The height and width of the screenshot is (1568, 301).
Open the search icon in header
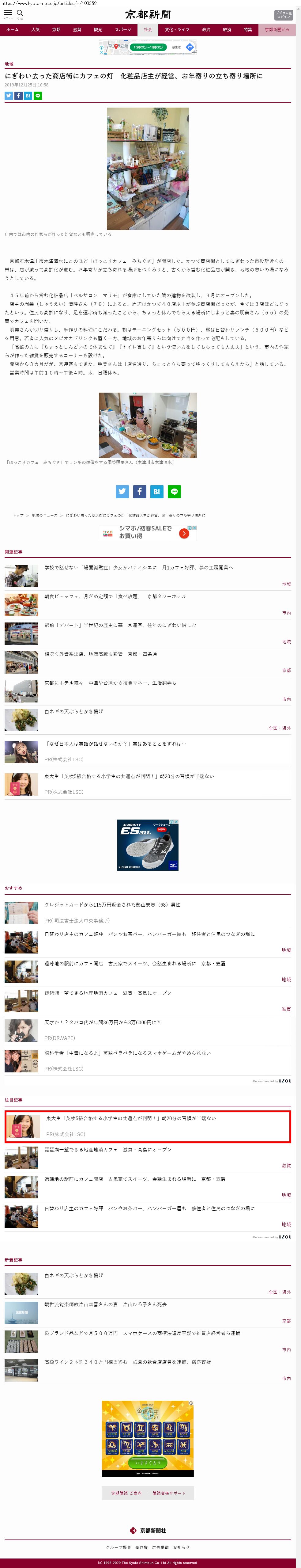tap(20, 13)
